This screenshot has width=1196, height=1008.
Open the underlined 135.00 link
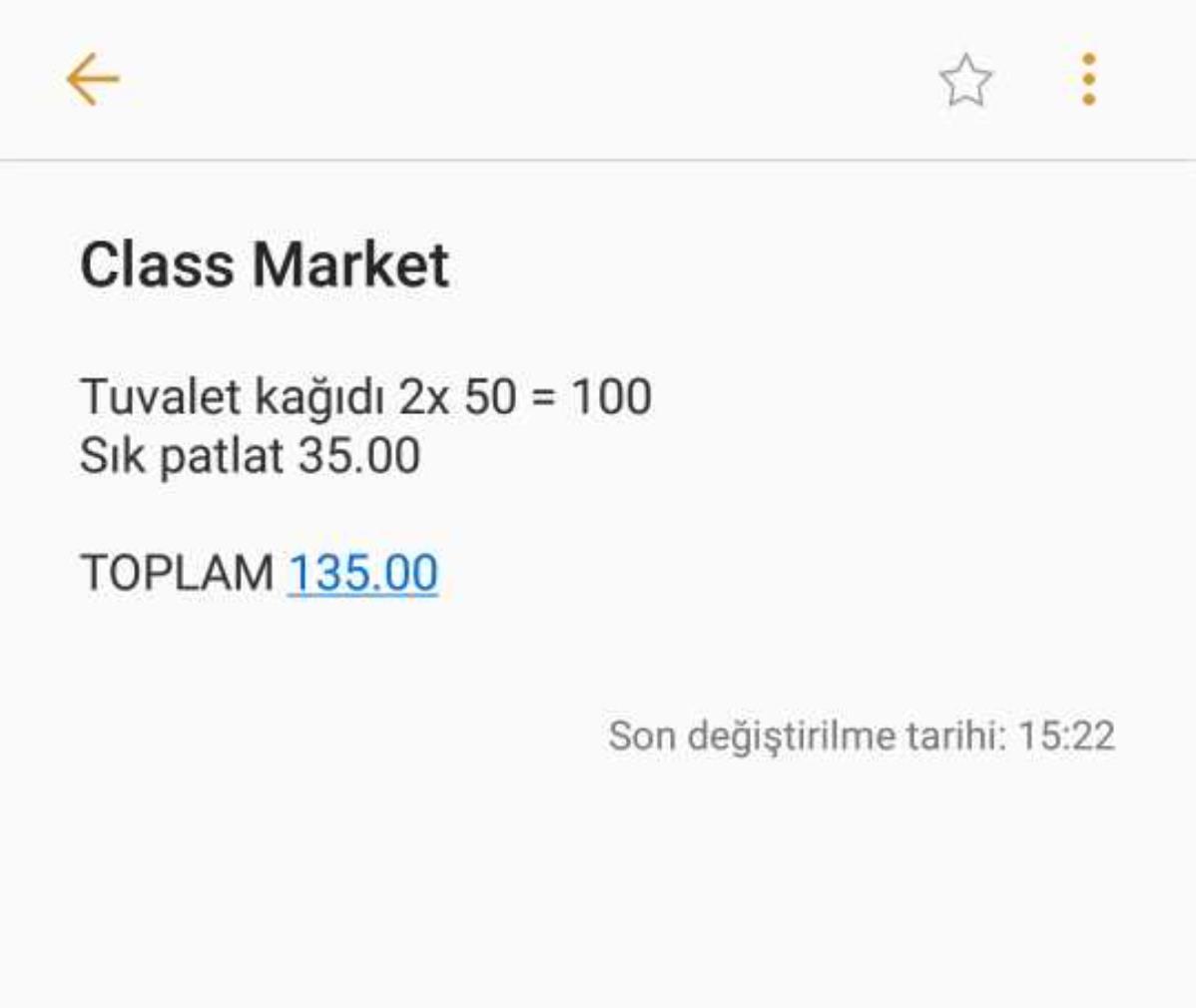coord(362,574)
